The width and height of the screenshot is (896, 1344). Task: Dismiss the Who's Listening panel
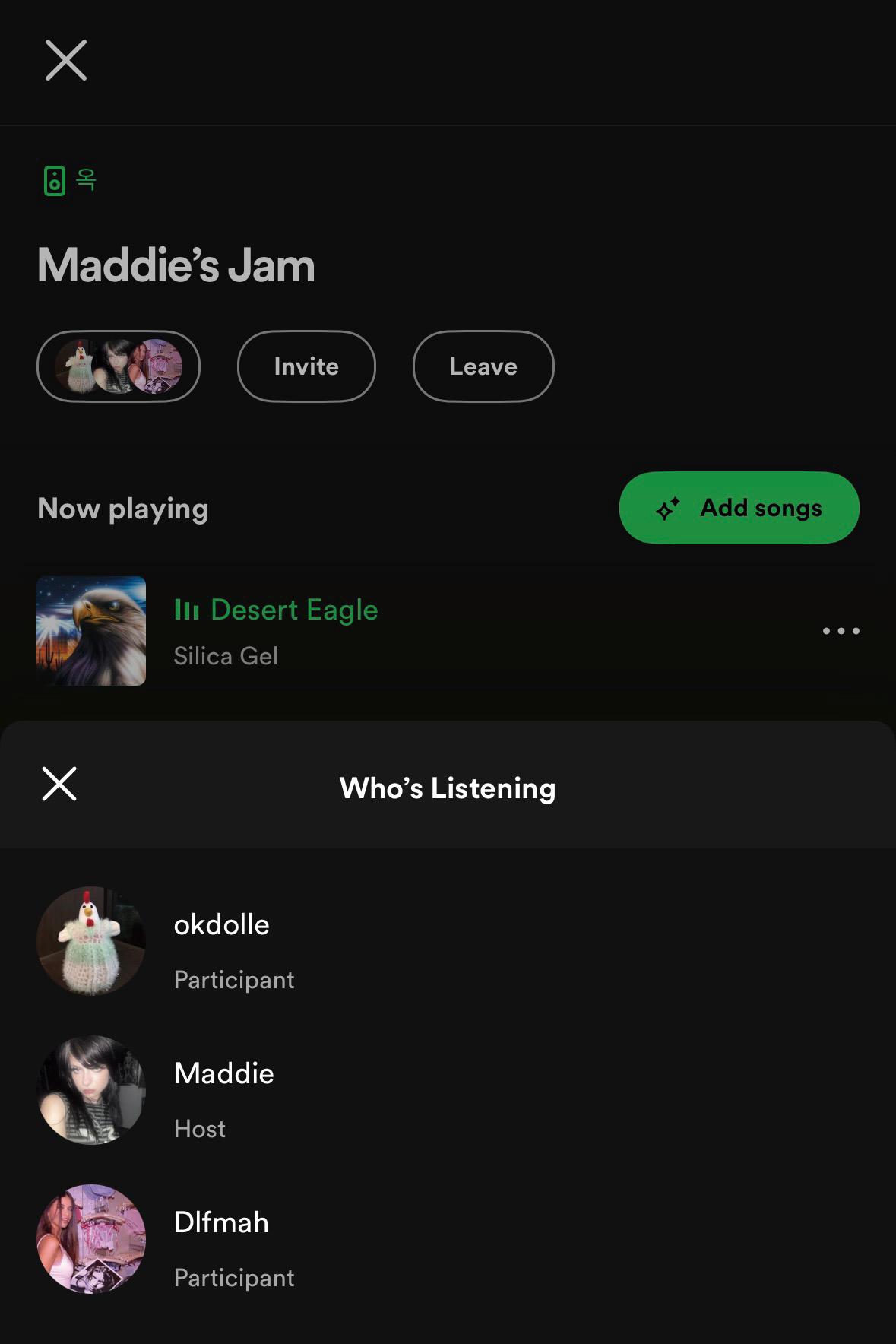[59, 785]
